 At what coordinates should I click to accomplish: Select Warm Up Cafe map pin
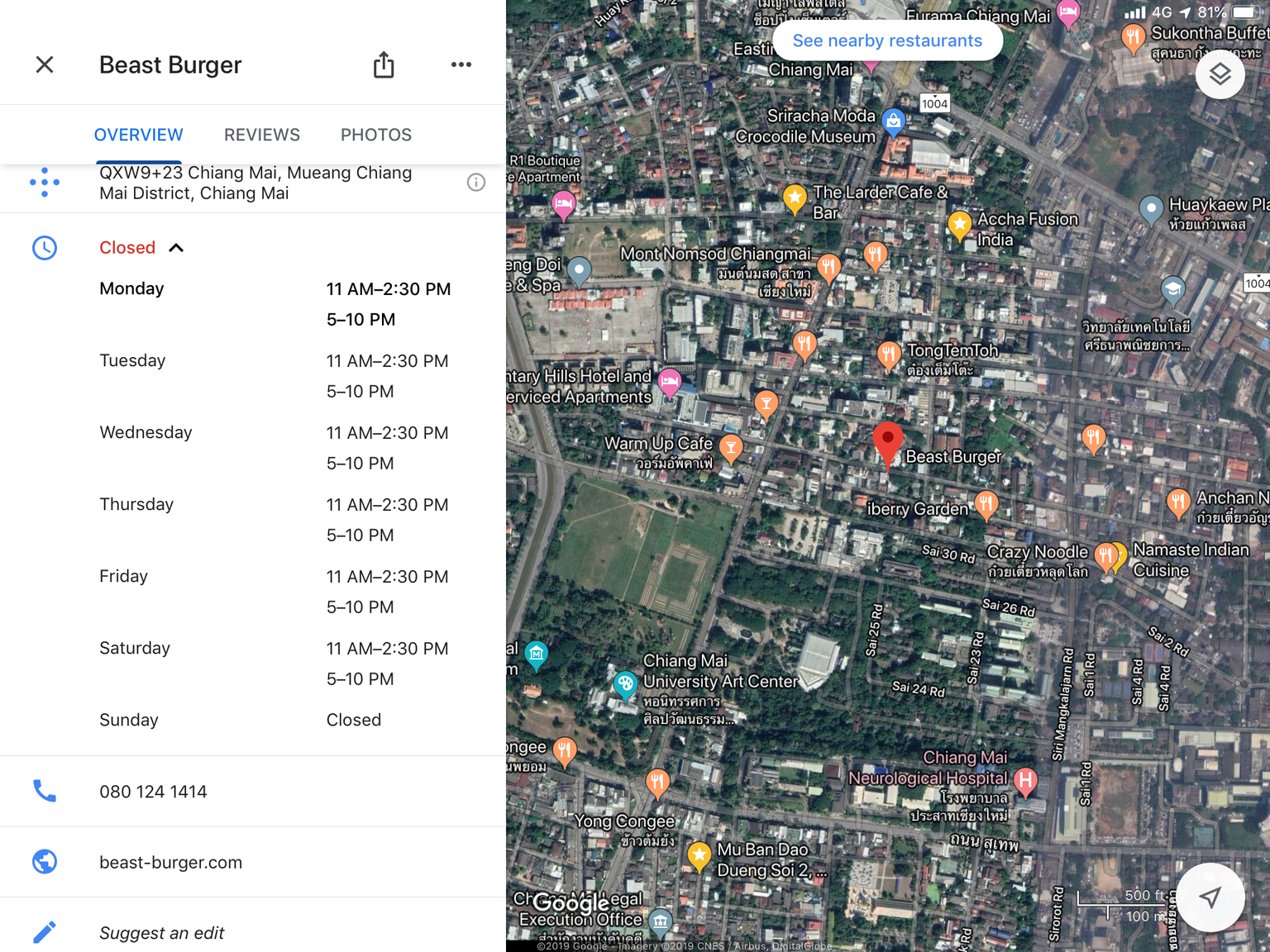[731, 447]
